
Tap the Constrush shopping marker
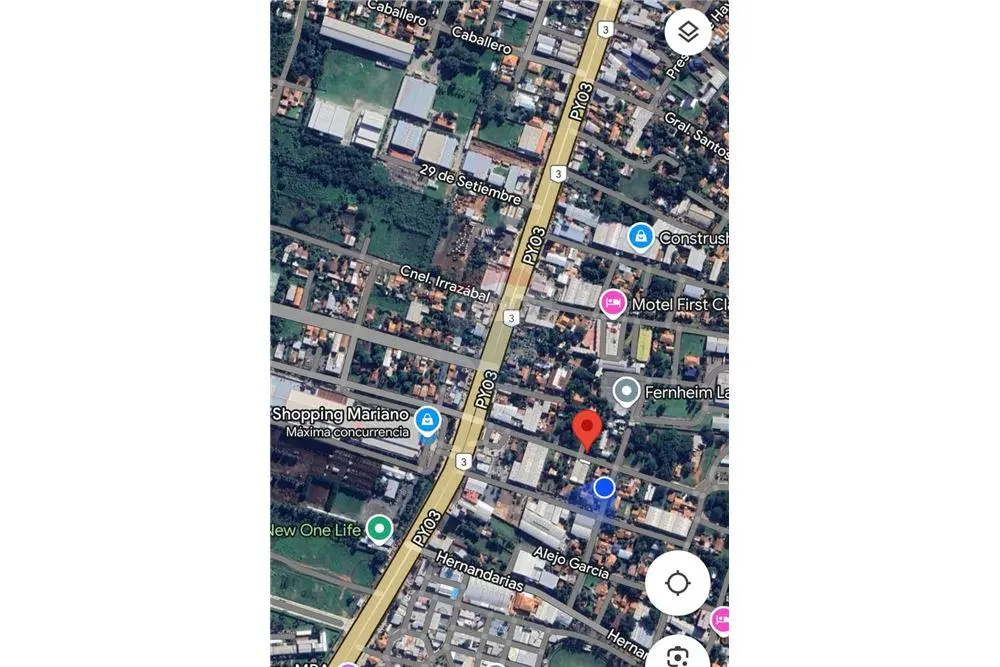coord(640,237)
